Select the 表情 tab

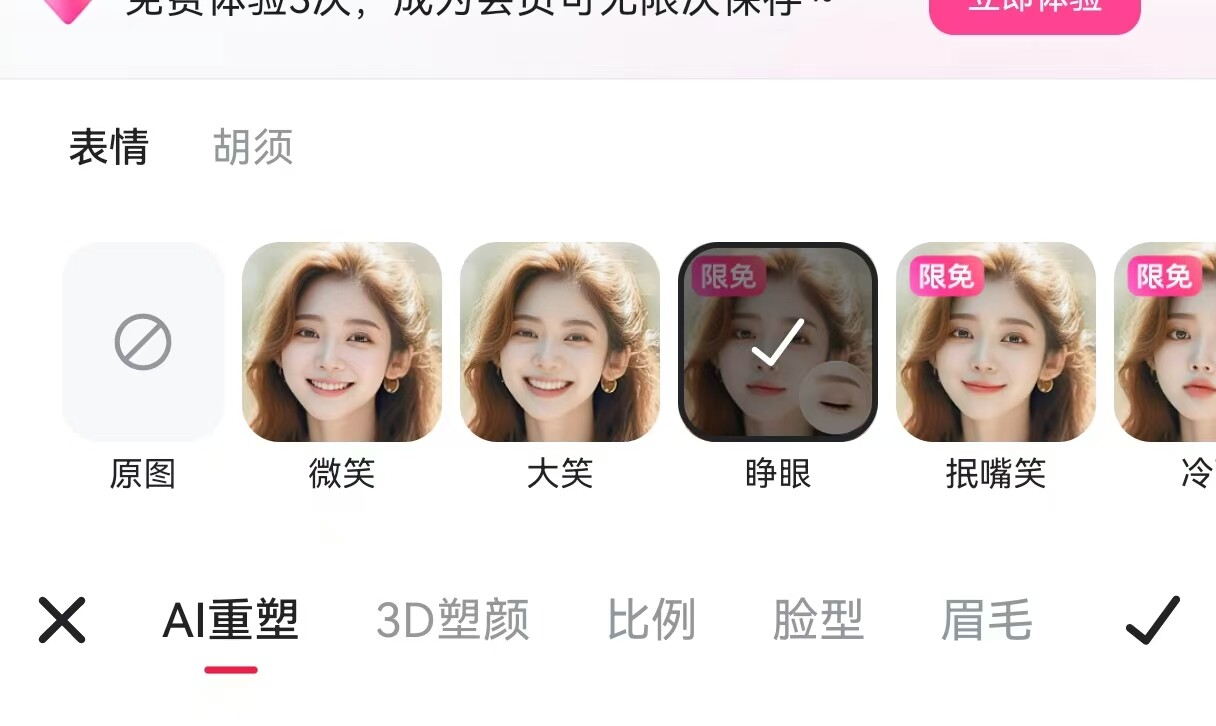click(x=109, y=147)
